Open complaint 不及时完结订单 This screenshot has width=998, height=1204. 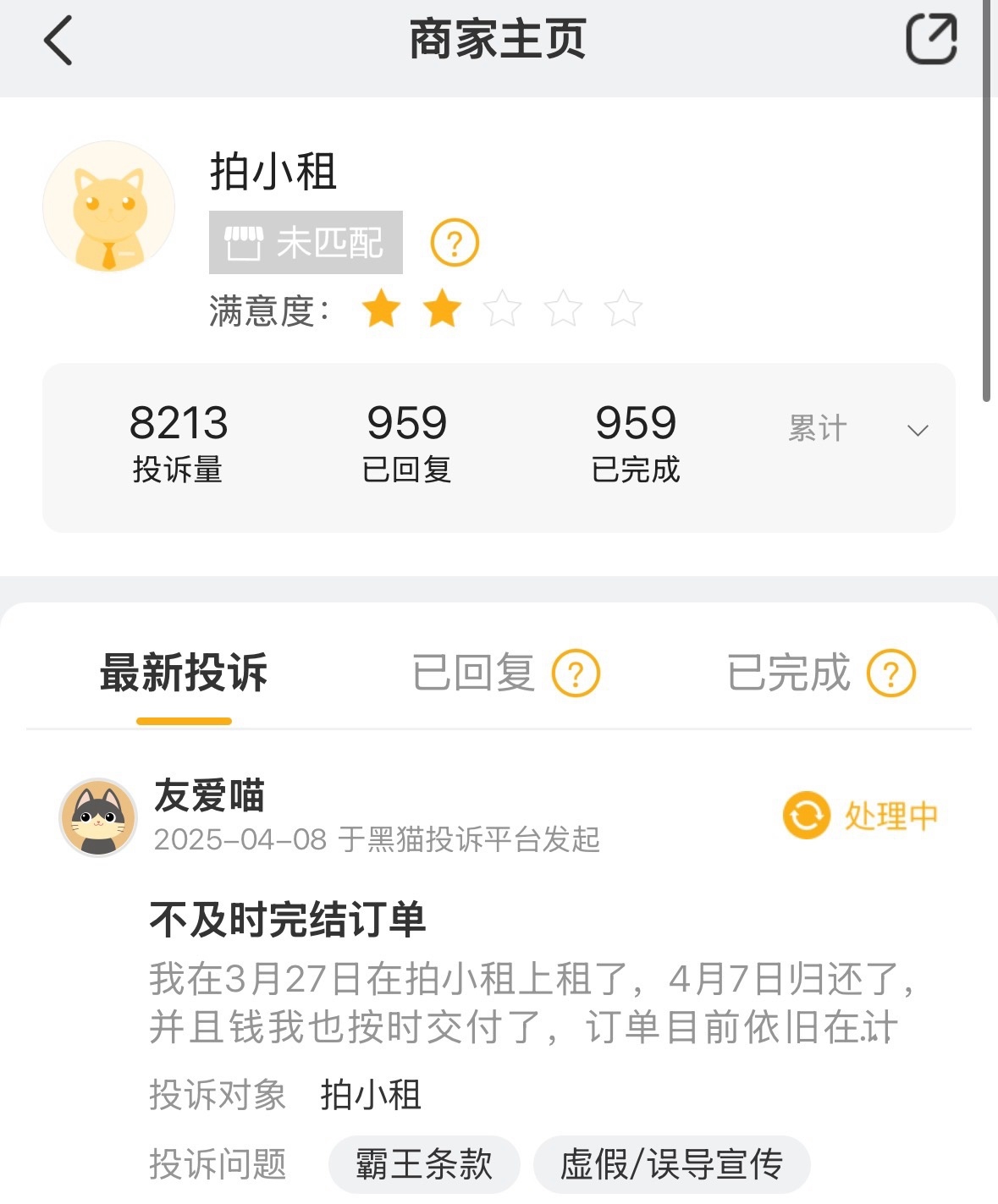tap(288, 920)
